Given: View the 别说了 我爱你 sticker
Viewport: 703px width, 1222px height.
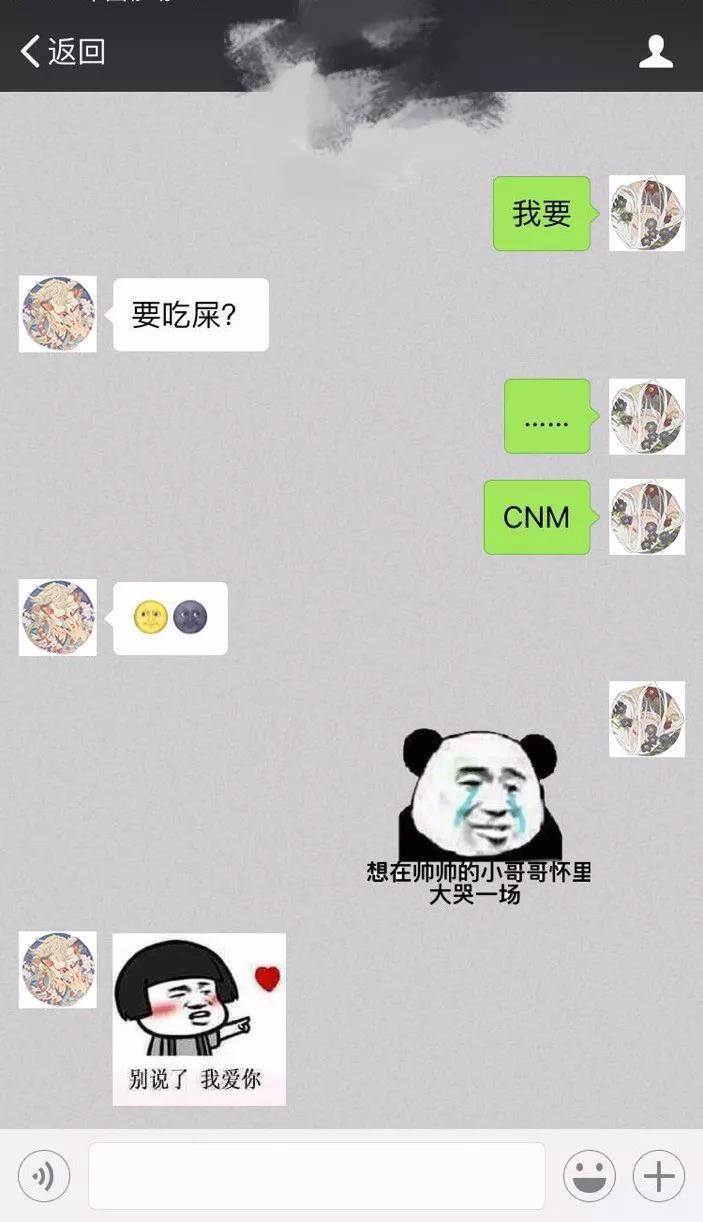Looking at the screenshot, I should (x=199, y=1019).
